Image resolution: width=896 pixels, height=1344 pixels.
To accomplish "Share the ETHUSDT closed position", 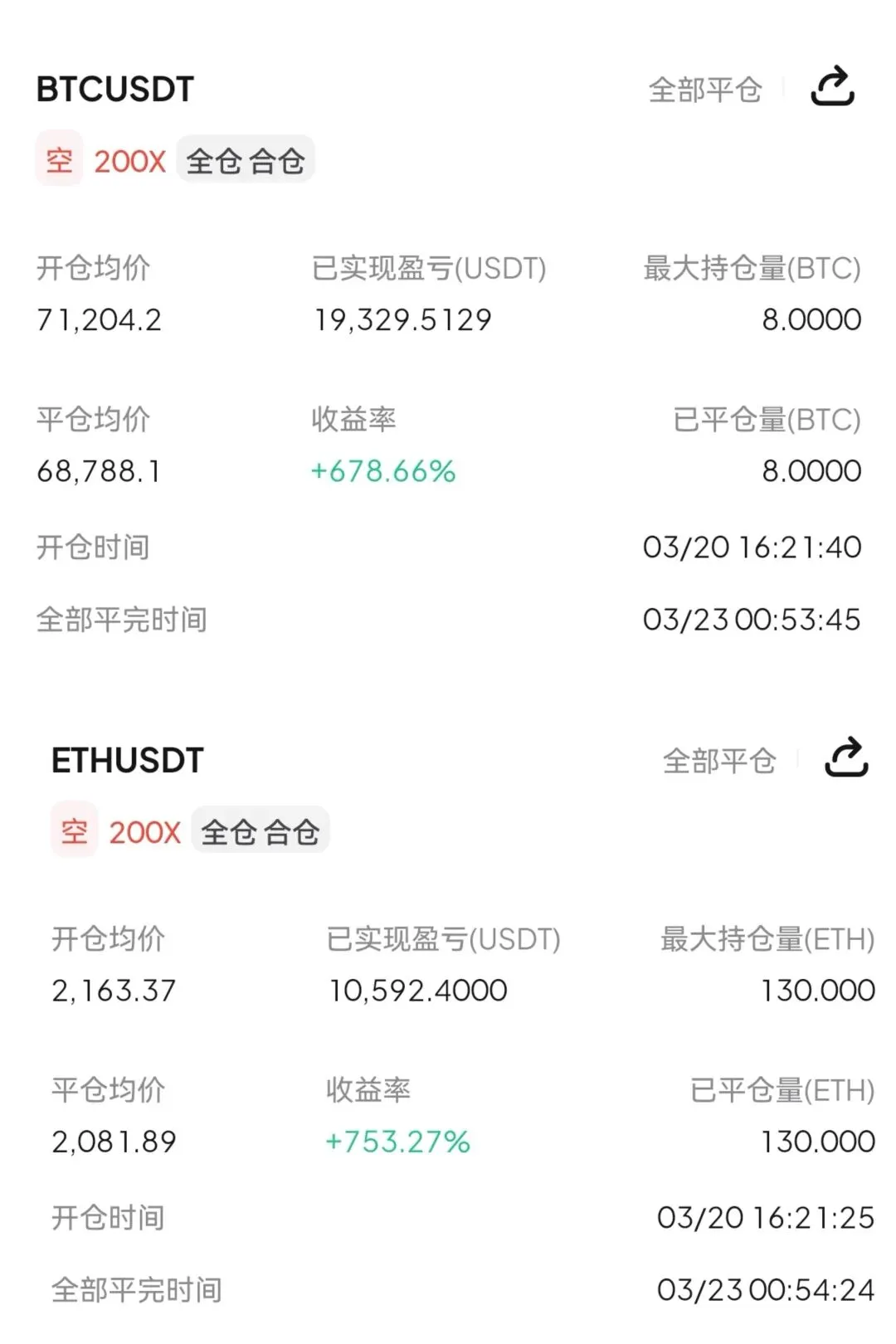I will tap(846, 757).
